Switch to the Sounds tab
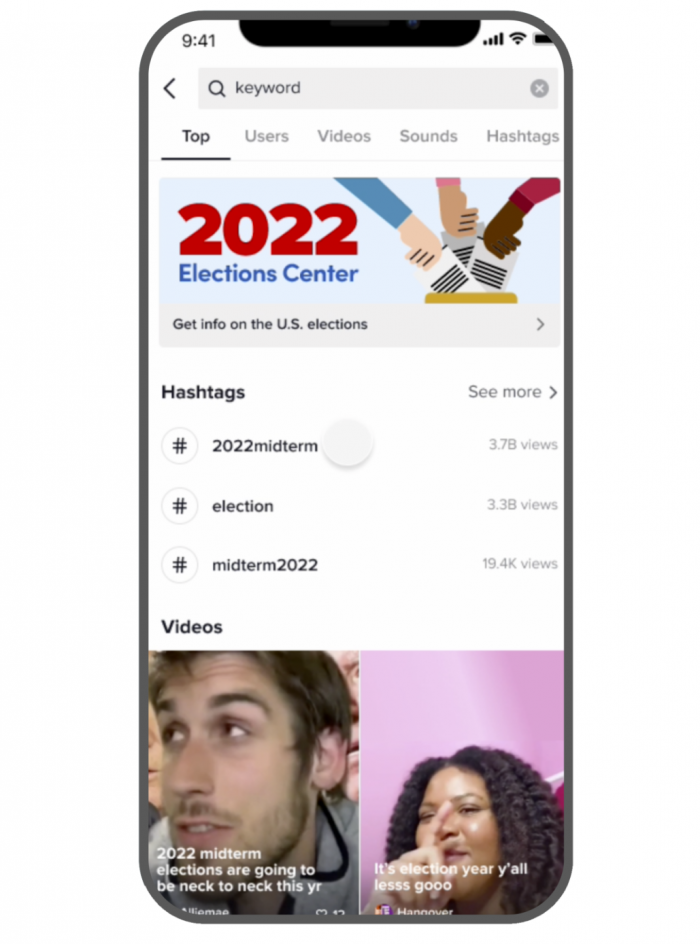Screen dimensions: 700x944 tap(428, 136)
